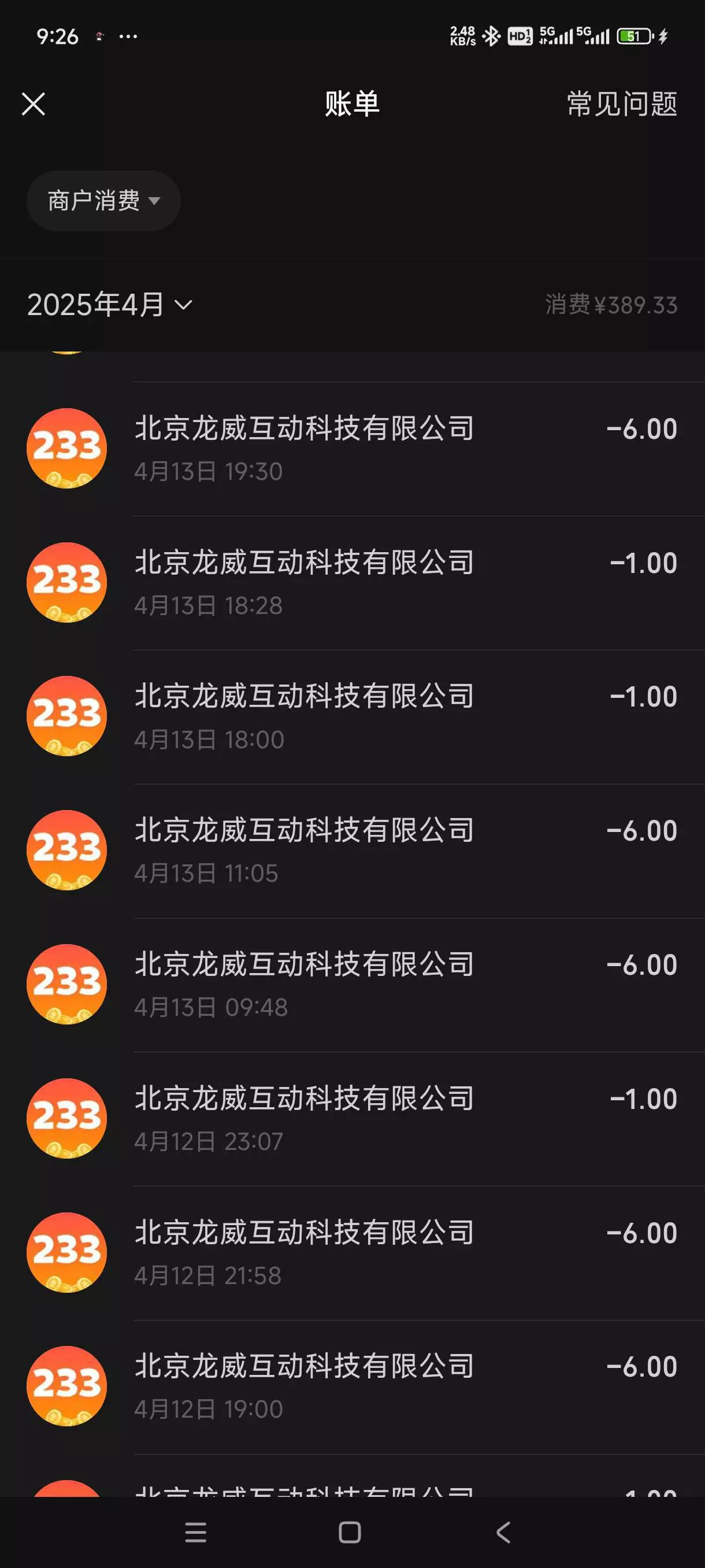Close the 账单 bill page
Screen dimensions: 705x1568
point(34,104)
